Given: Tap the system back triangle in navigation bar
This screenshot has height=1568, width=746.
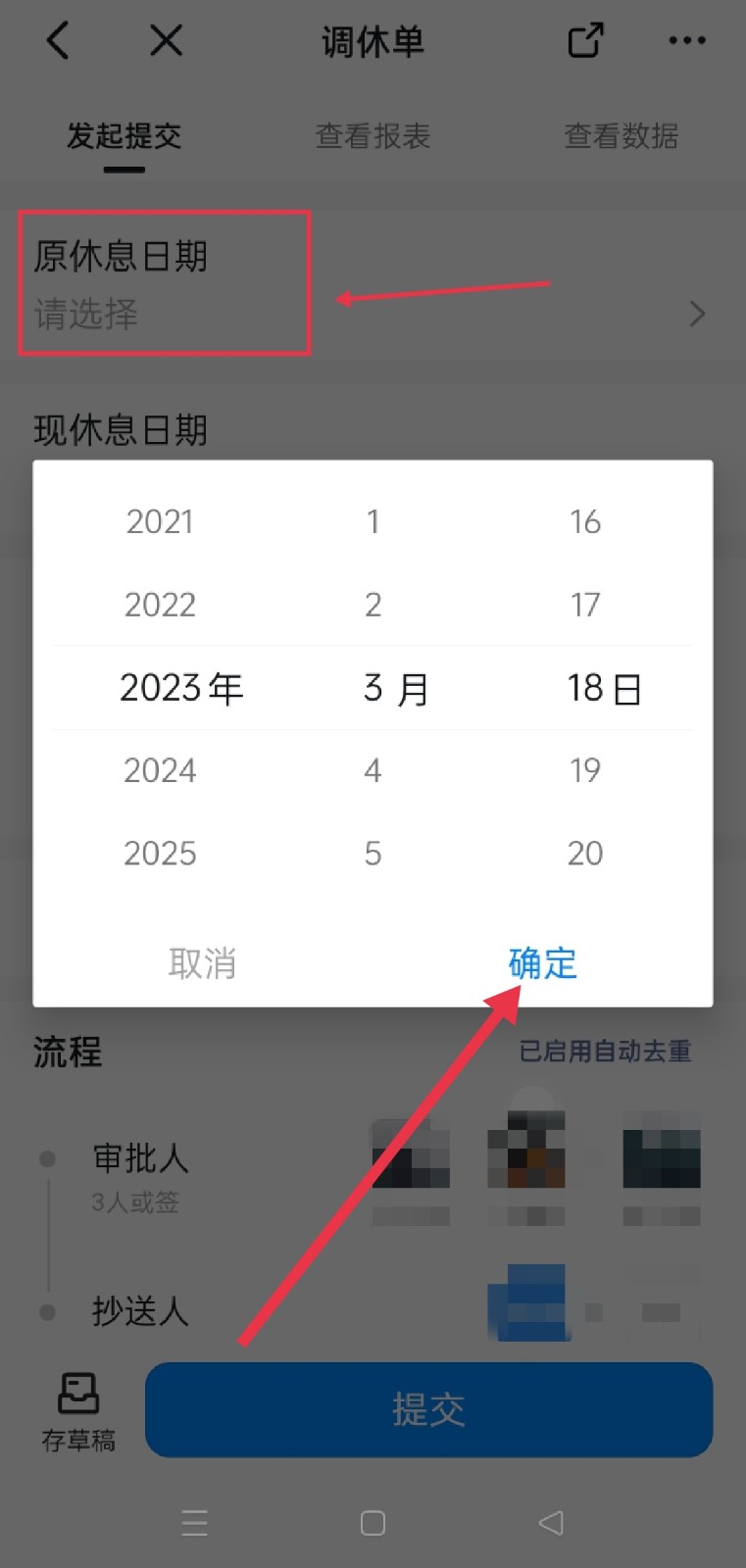Looking at the screenshot, I should 550,1523.
